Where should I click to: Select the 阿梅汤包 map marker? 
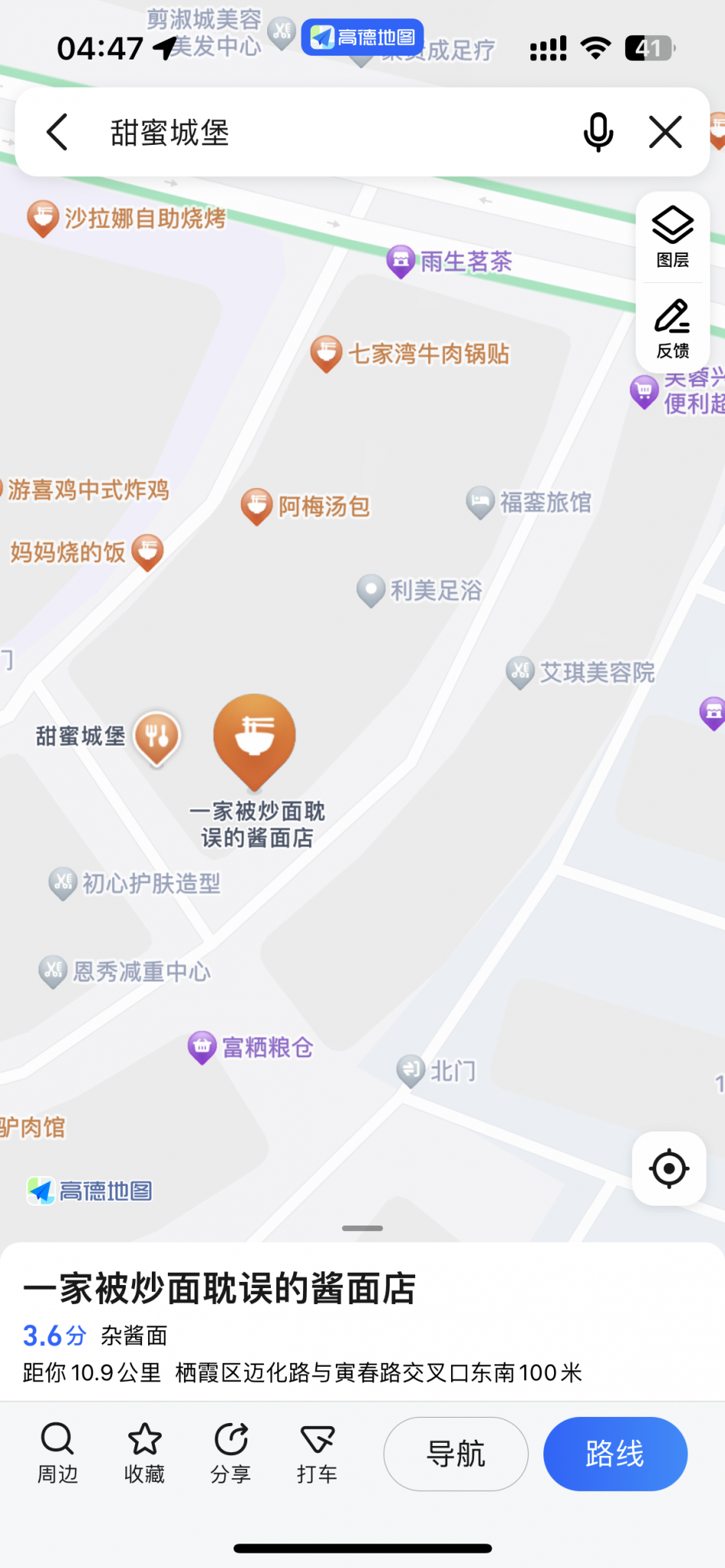tap(257, 505)
